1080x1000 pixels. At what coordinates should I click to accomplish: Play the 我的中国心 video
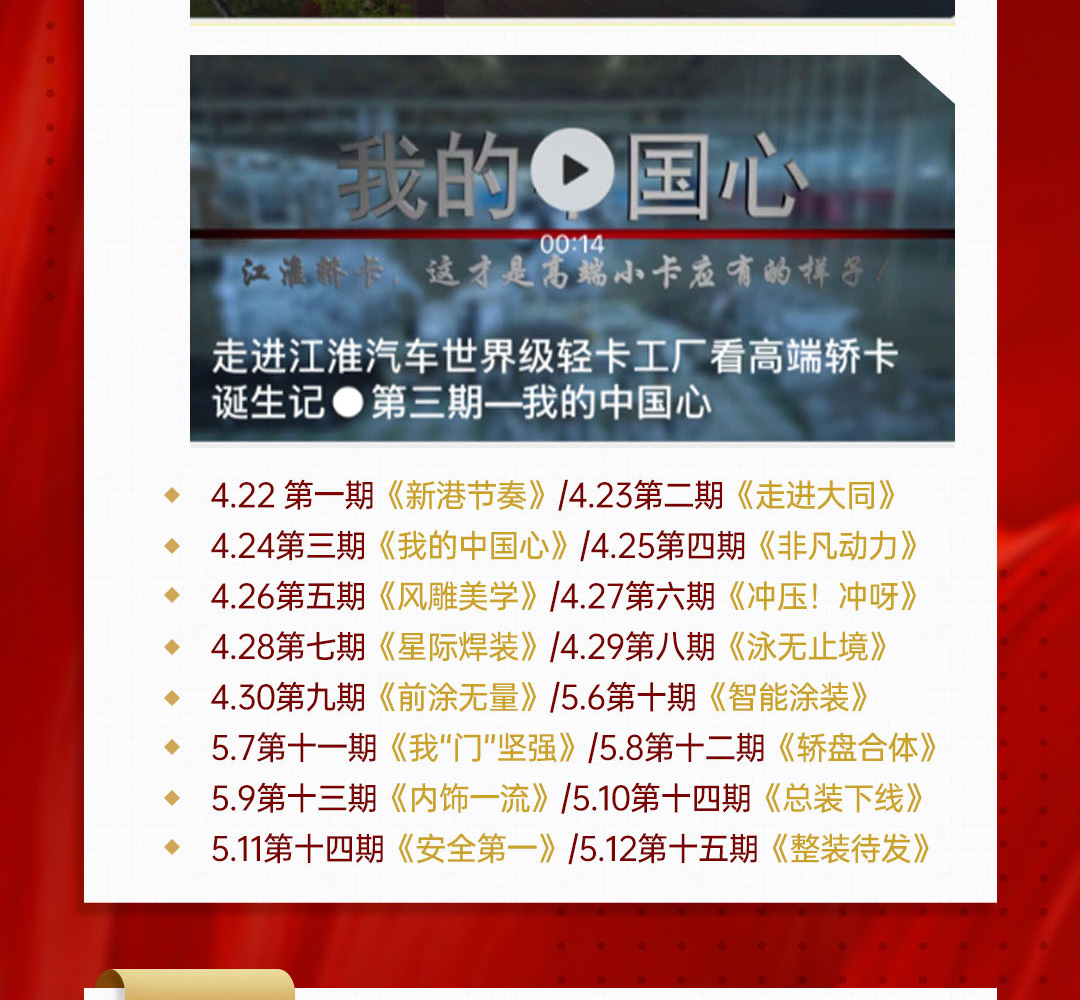click(572, 171)
